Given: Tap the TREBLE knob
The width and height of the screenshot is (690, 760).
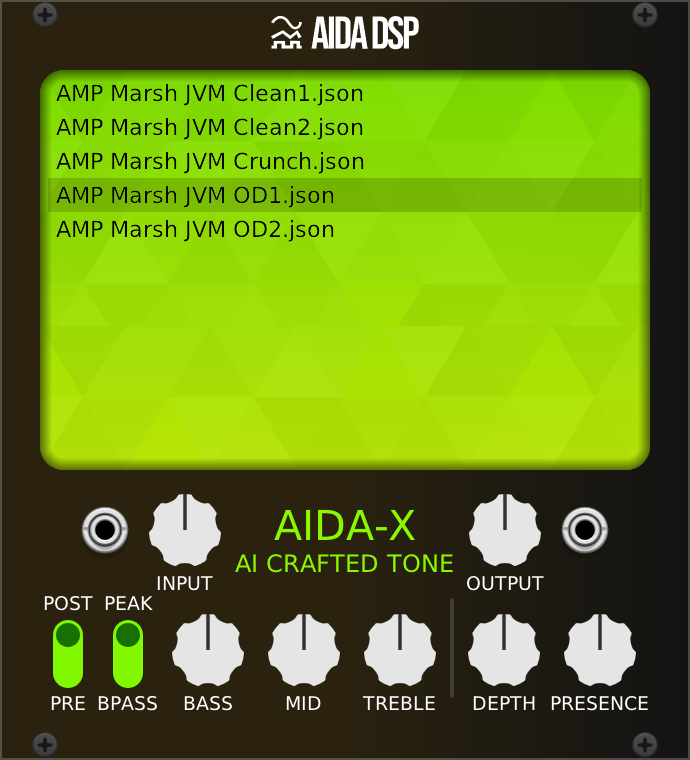Looking at the screenshot, I should pos(400,652).
